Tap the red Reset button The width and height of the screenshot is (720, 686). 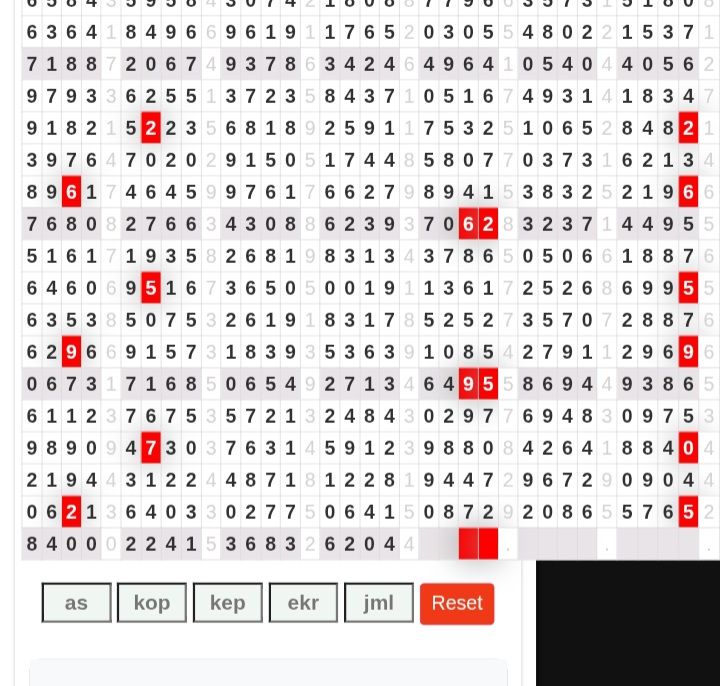(457, 603)
